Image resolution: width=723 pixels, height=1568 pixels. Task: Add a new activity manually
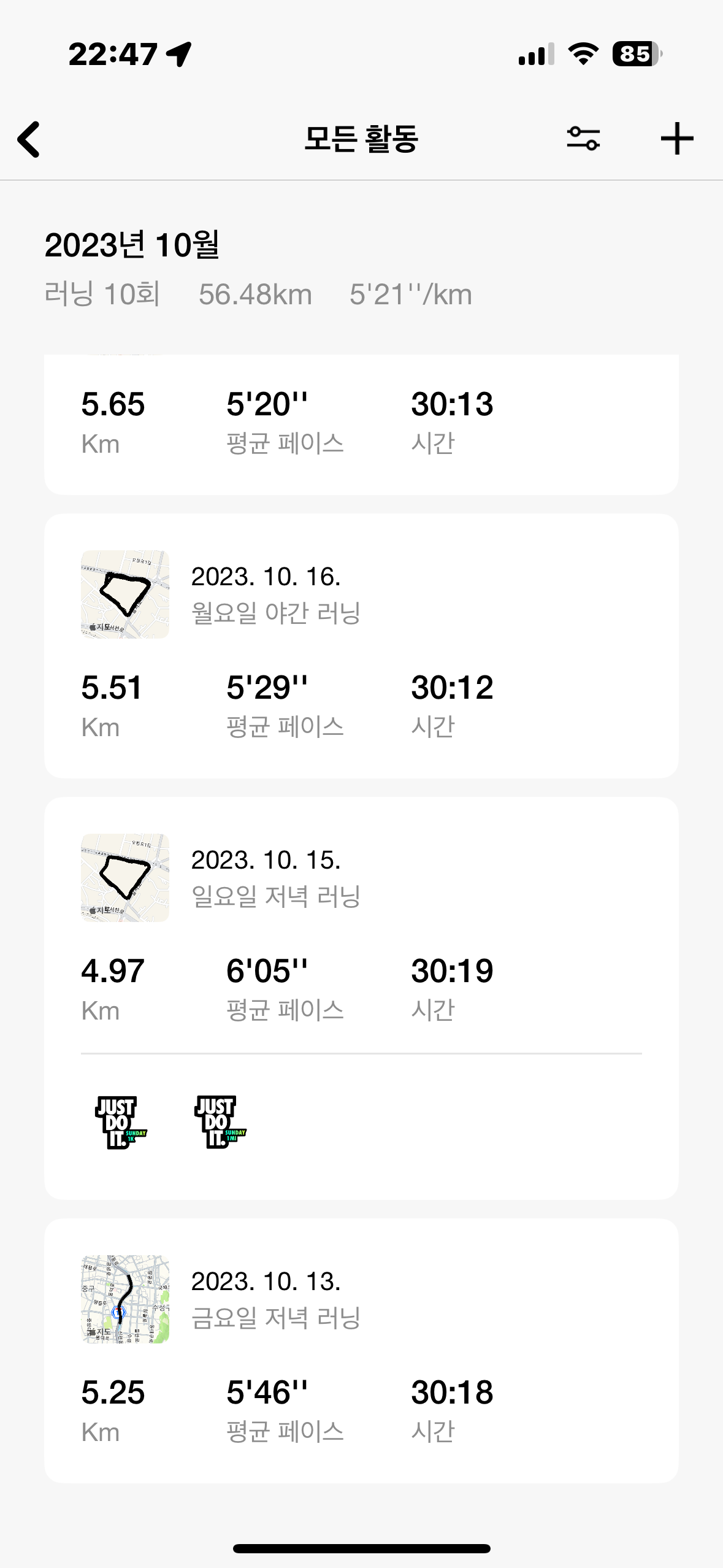tap(676, 139)
